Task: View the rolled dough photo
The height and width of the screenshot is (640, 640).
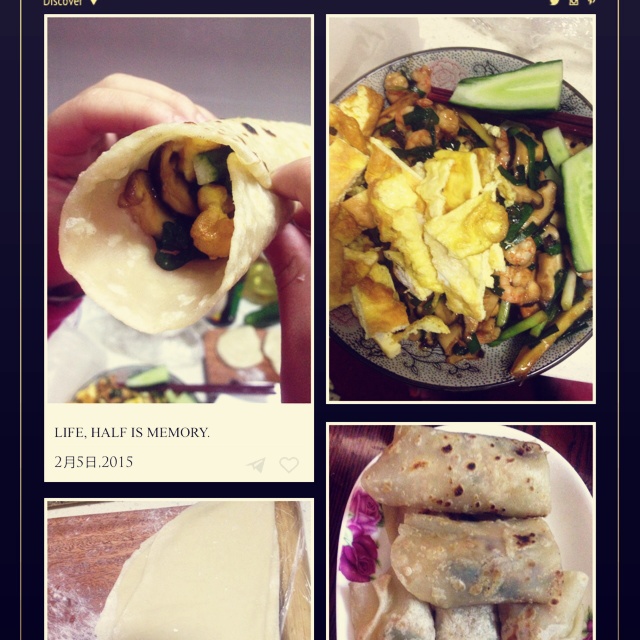Action: 179,570
